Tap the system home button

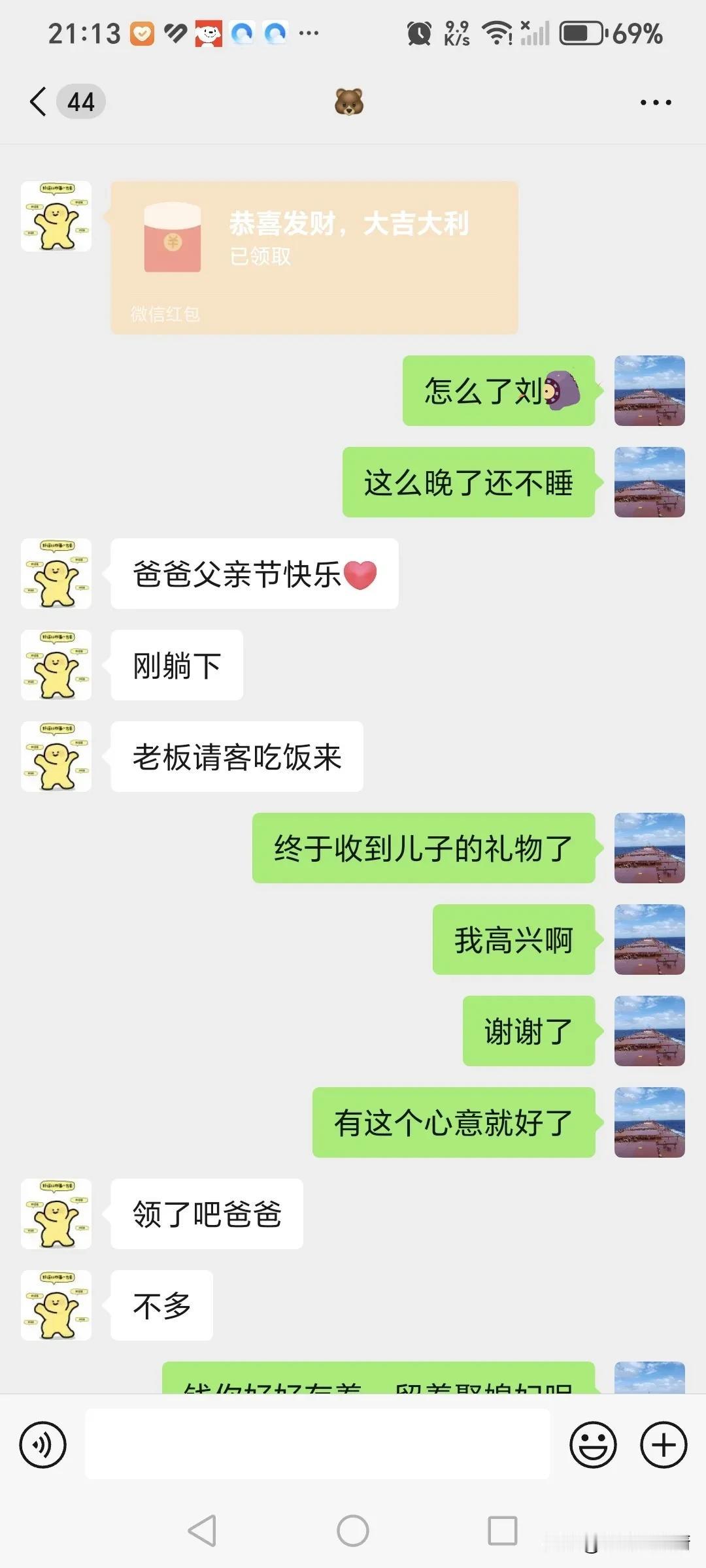click(353, 1530)
